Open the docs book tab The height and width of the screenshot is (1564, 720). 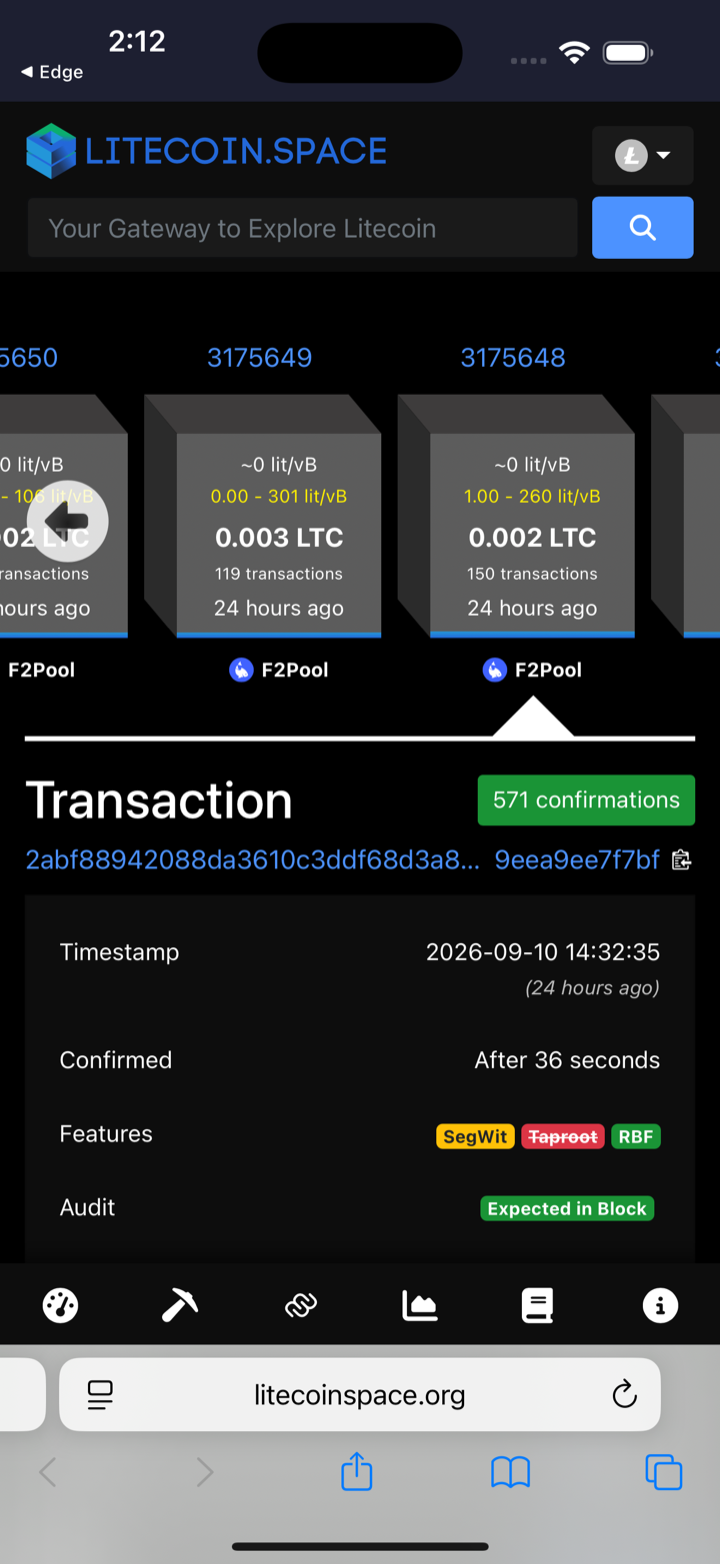[538, 1304]
